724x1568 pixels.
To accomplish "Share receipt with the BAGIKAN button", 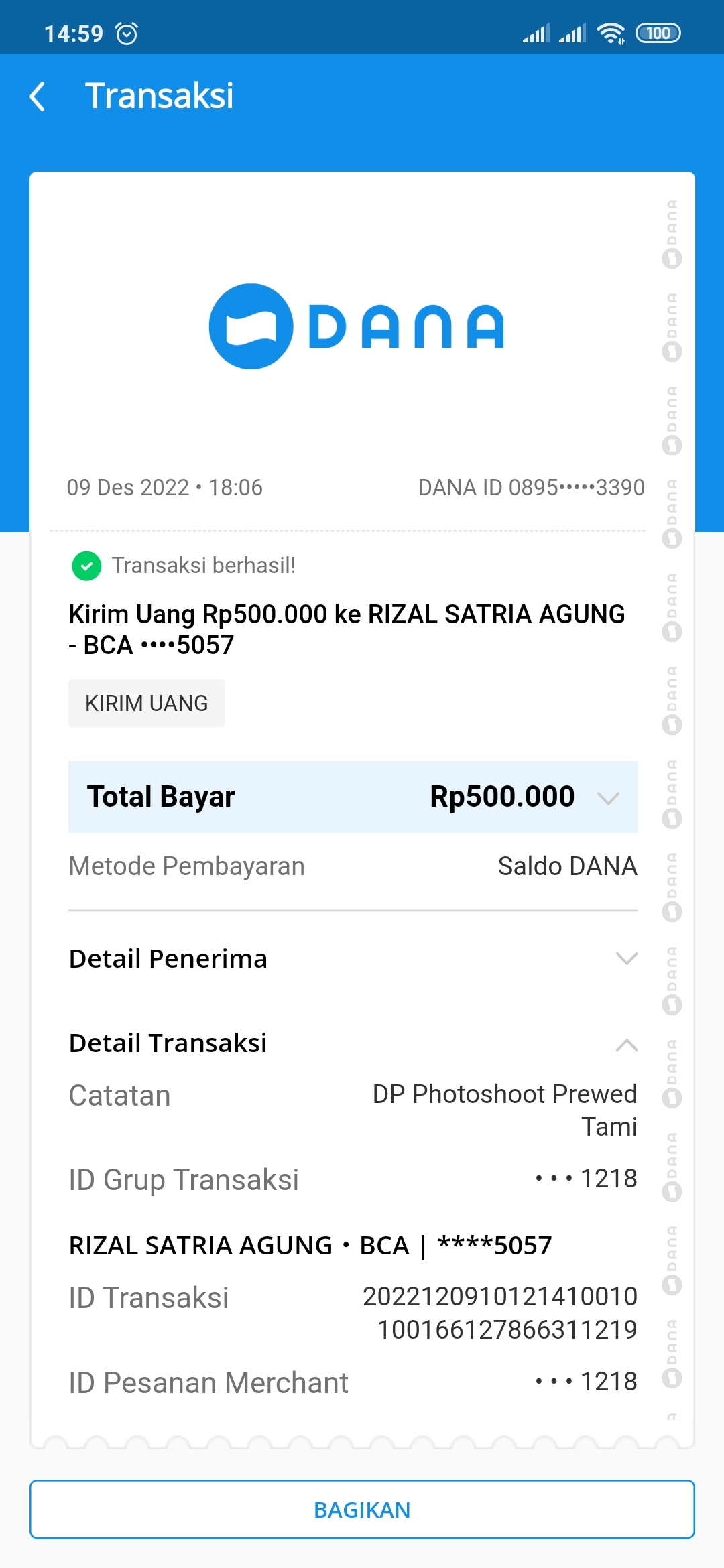I will point(362,1509).
